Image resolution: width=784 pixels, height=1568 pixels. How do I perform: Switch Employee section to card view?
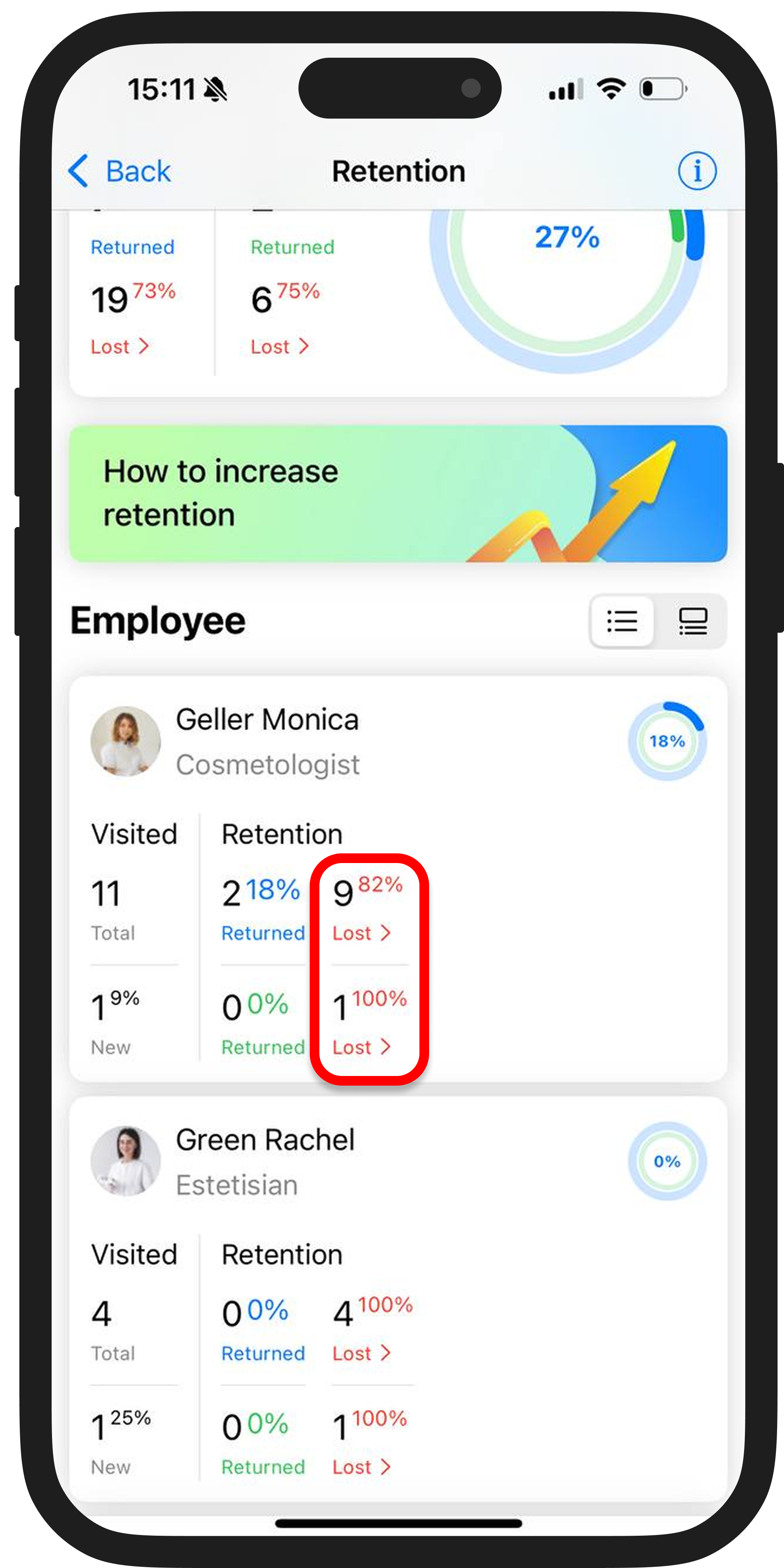point(693,621)
